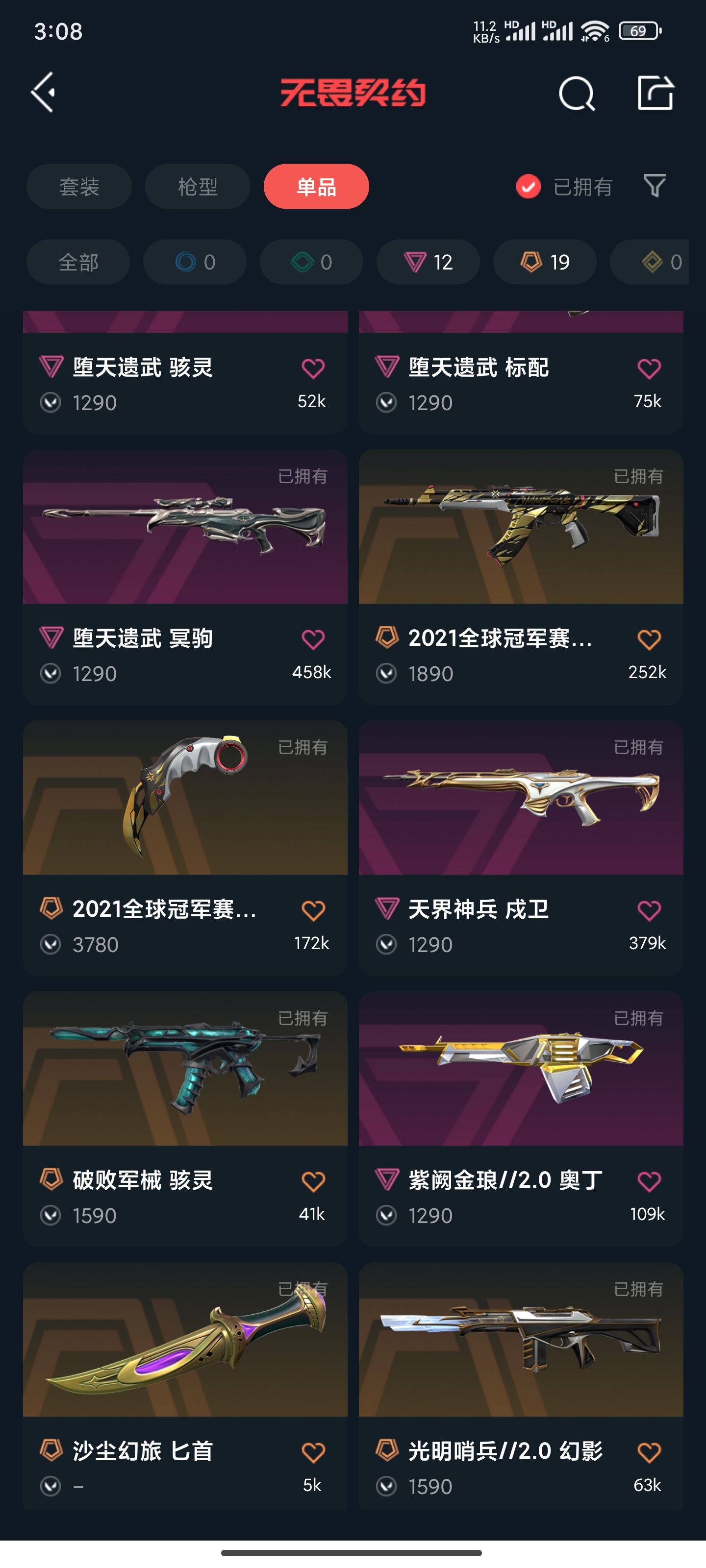Viewport: 706px width, 1568px height.
Task: Like the 沙尘幻旅 匕首 skin
Action: [313, 1452]
